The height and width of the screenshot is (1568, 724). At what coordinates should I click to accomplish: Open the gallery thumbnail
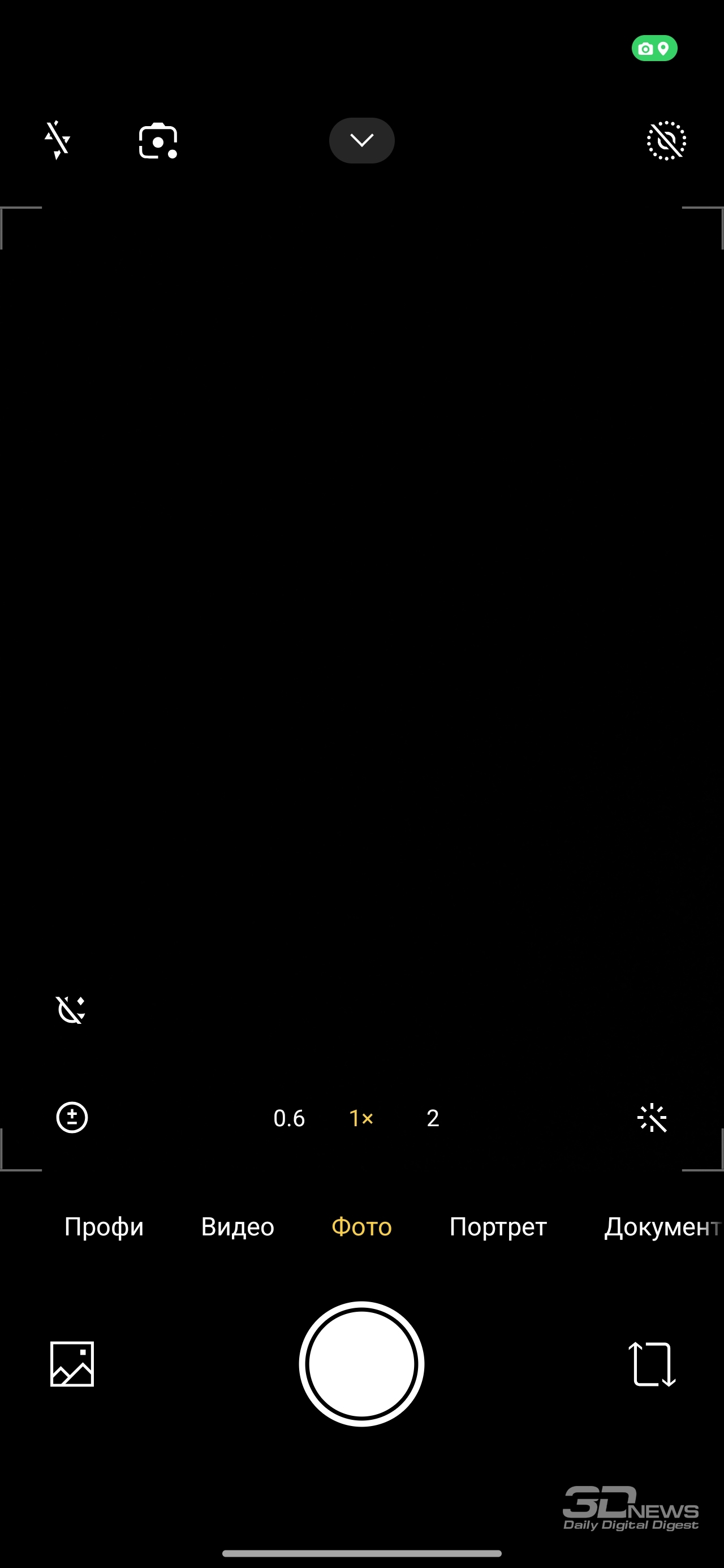[x=72, y=1364]
